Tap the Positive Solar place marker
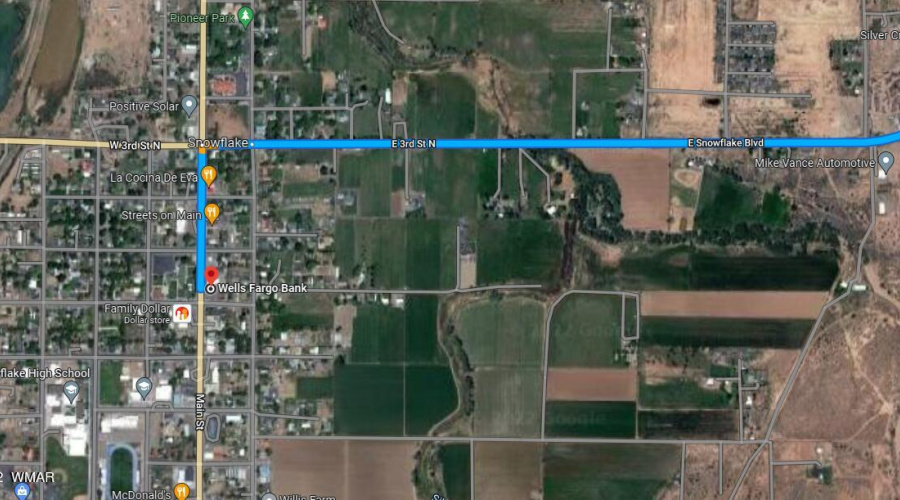The image size is (900, 500). coord(191,106)
